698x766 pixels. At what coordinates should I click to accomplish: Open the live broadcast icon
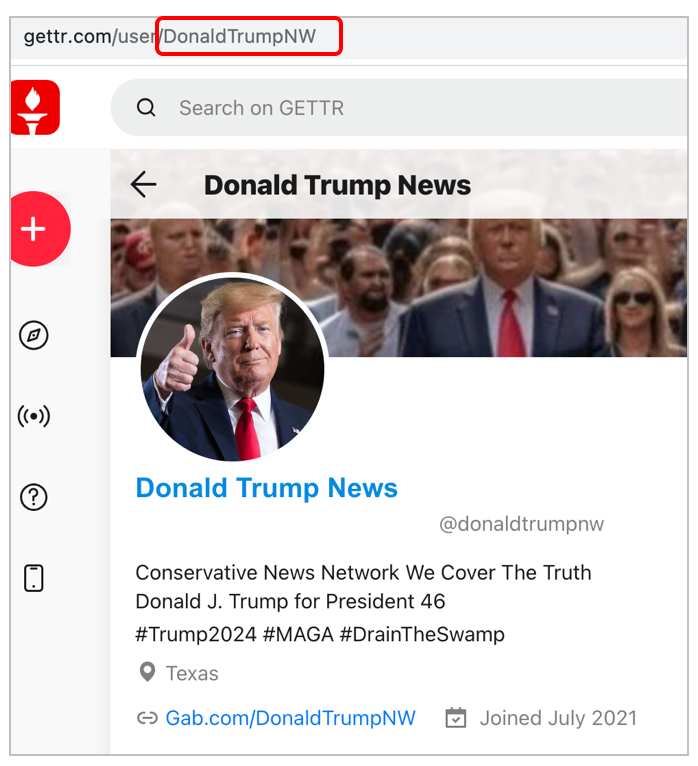coord(34,416)
